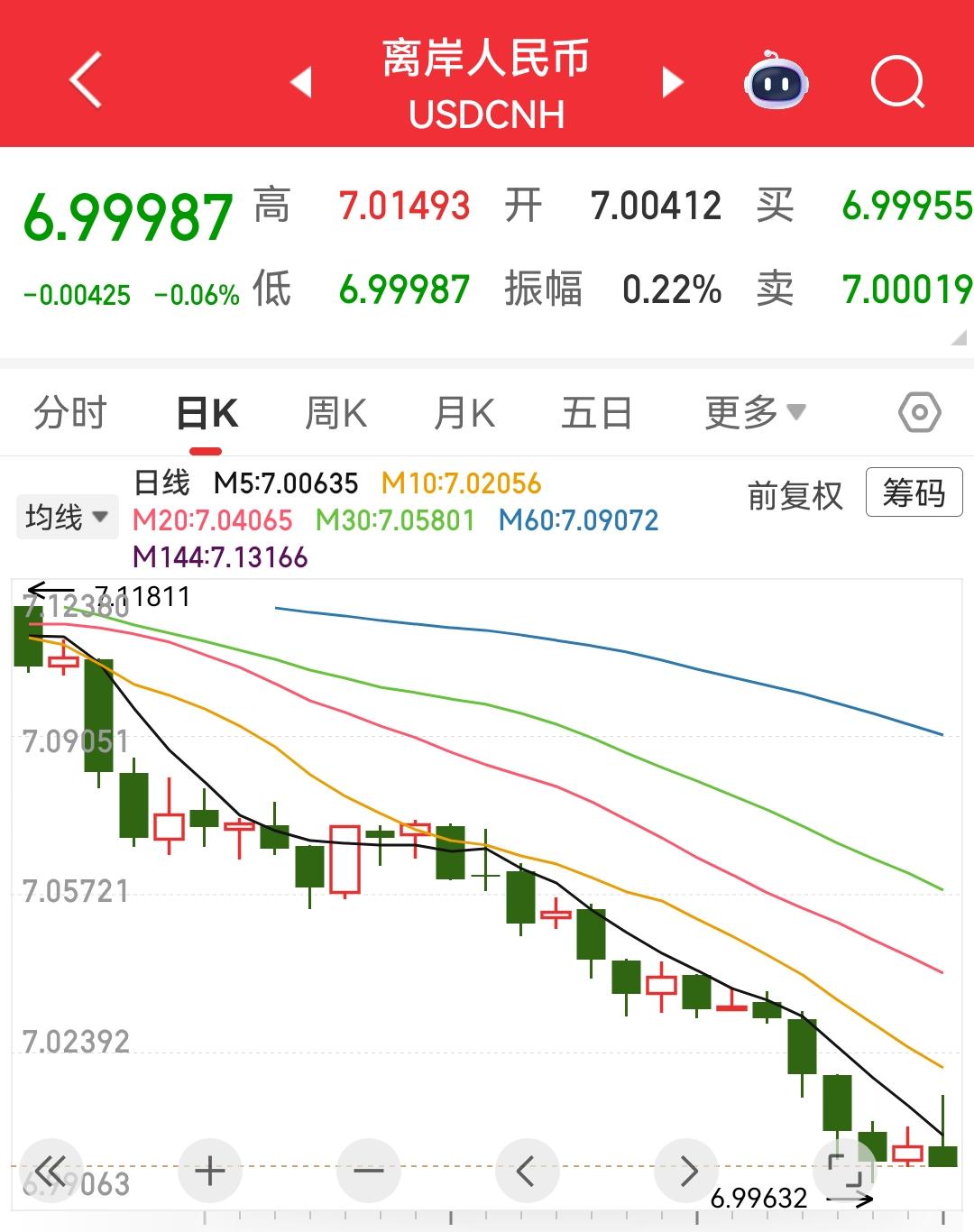This screenshot has width=974, height=1232.
Task: Open search with the magnifier icon
Action: coord(897,82)
